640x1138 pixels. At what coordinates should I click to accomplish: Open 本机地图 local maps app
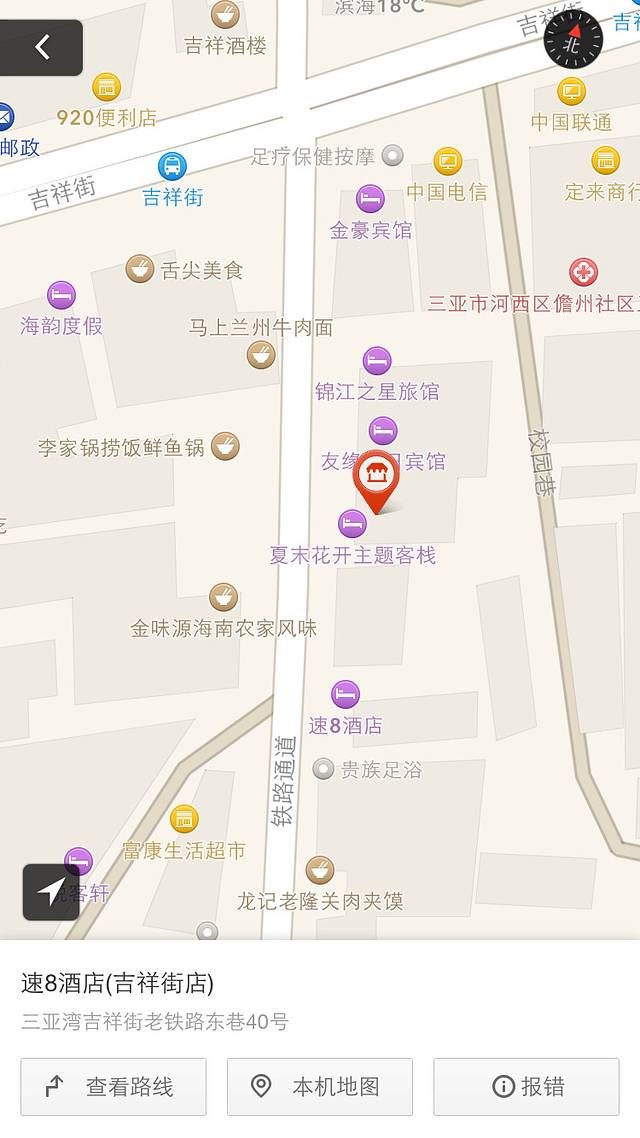(x=319, y=1086)
